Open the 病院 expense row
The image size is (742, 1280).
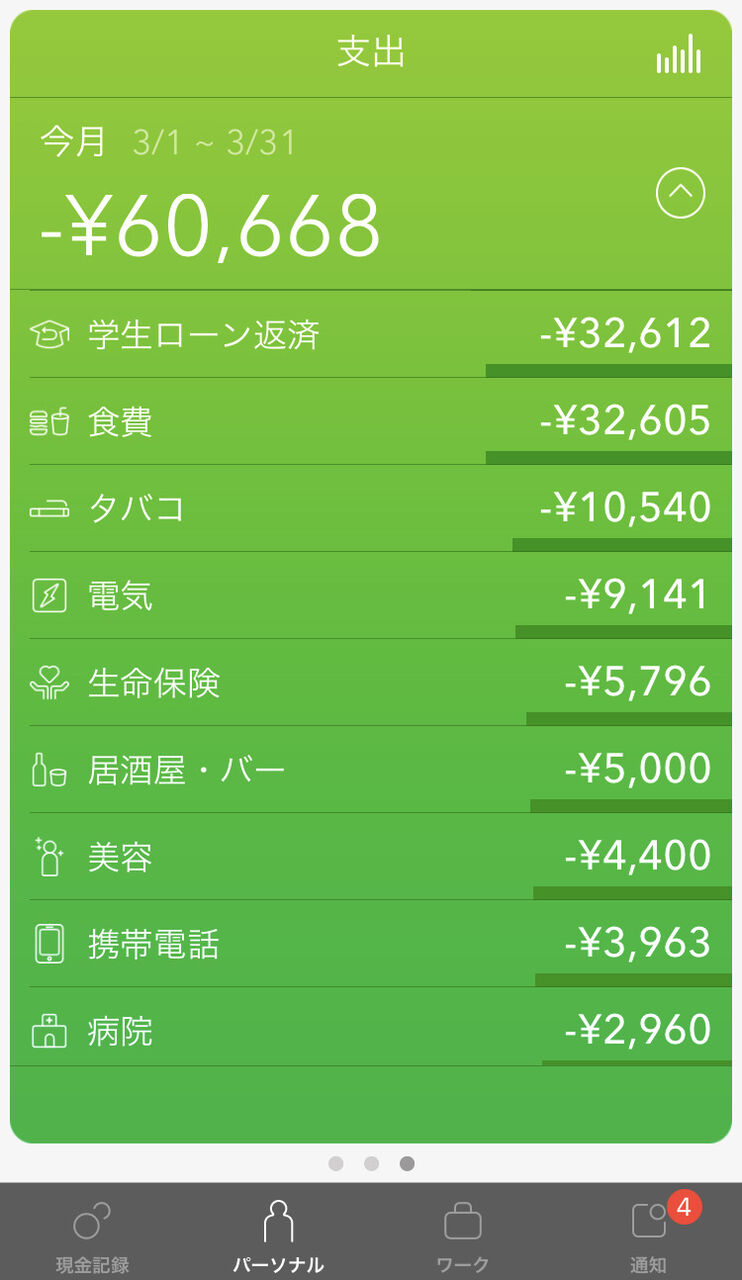pos(371,1030)
